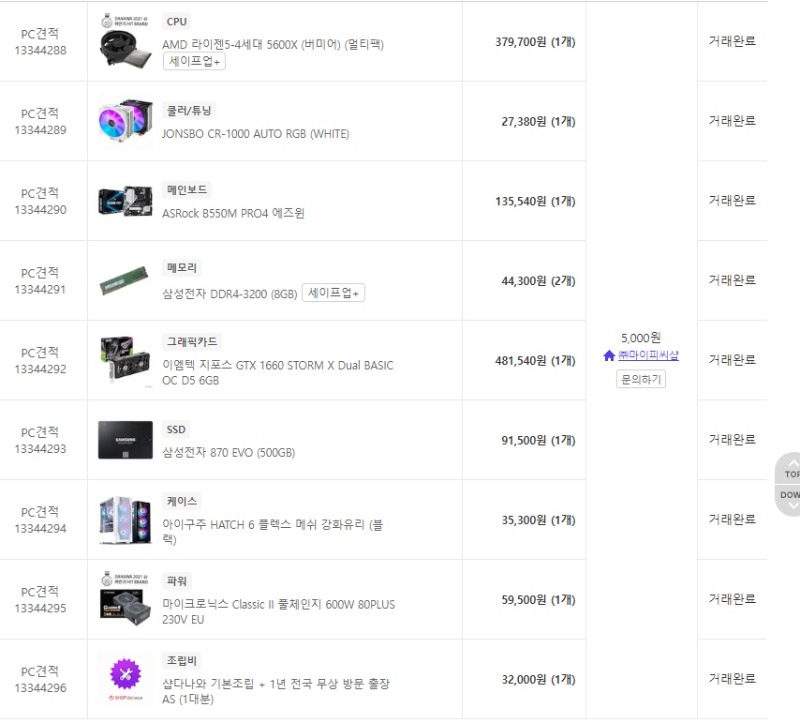Open 아이구주 HATCH 6 case item
The width and height of the screenshot is (800, 723).
pyautogui.click(x=272, y=531)
